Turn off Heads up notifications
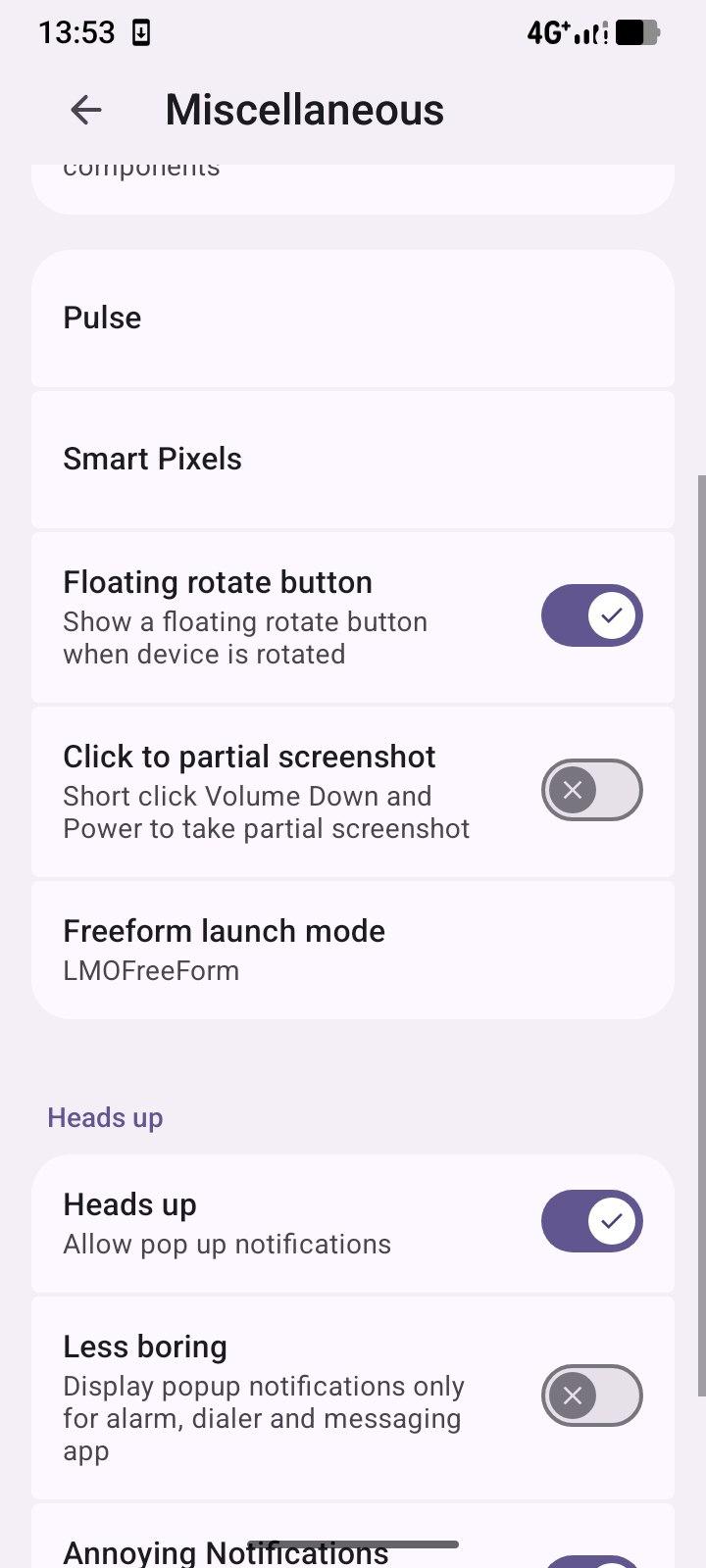The height and width of the screenshot is (1568, 706). coord(591,1222)
